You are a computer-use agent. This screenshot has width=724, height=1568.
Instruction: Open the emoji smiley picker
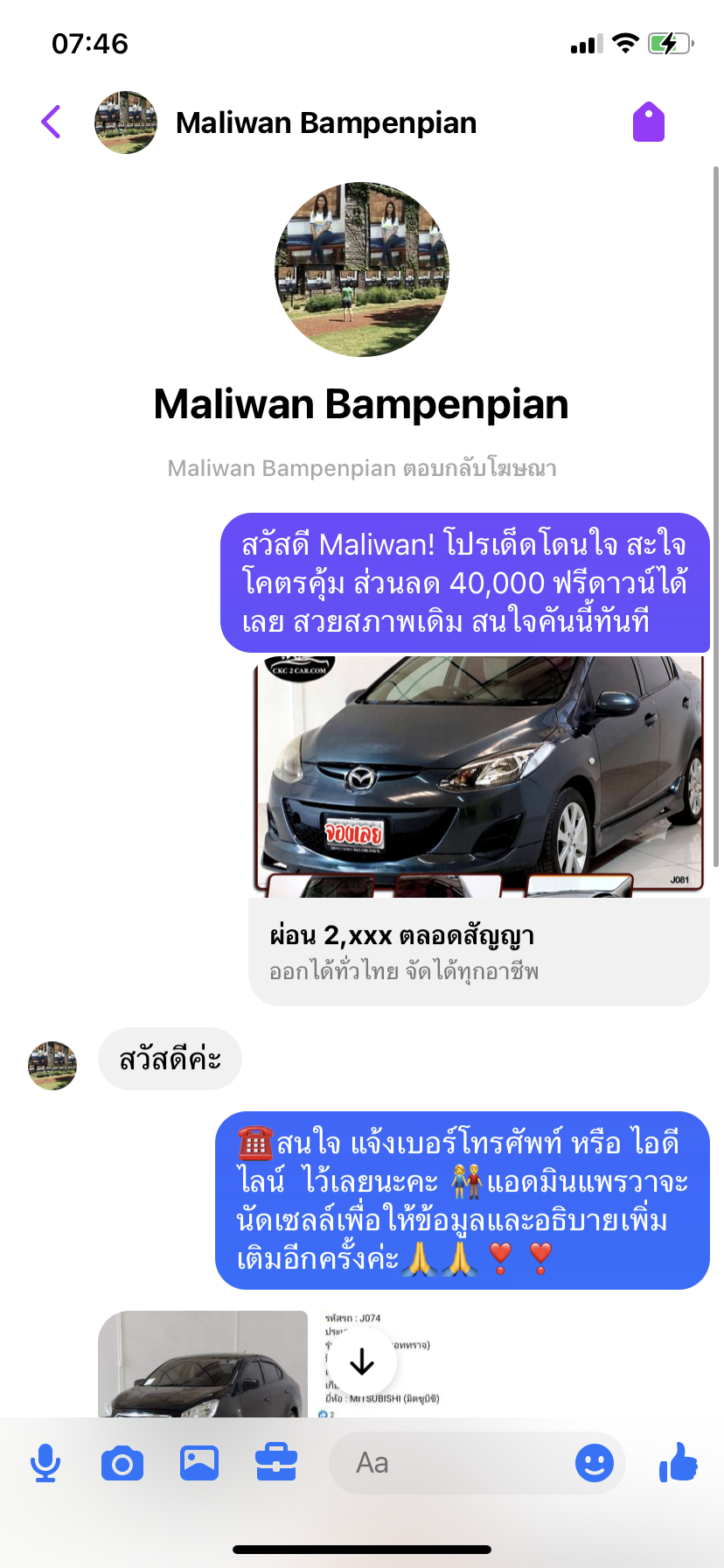595,1463
